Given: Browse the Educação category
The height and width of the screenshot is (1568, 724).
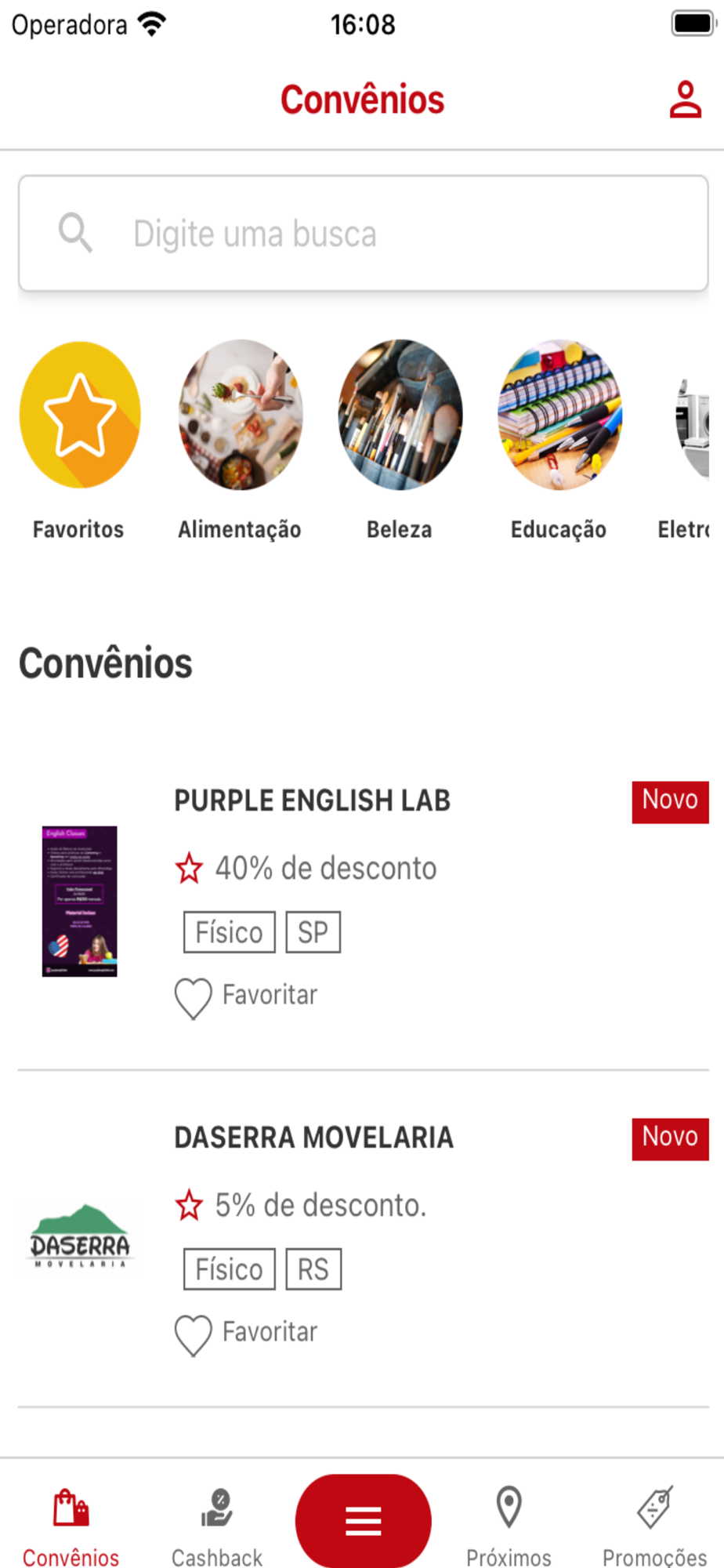Looking at the screenshot, I should [x=559, y=441].
